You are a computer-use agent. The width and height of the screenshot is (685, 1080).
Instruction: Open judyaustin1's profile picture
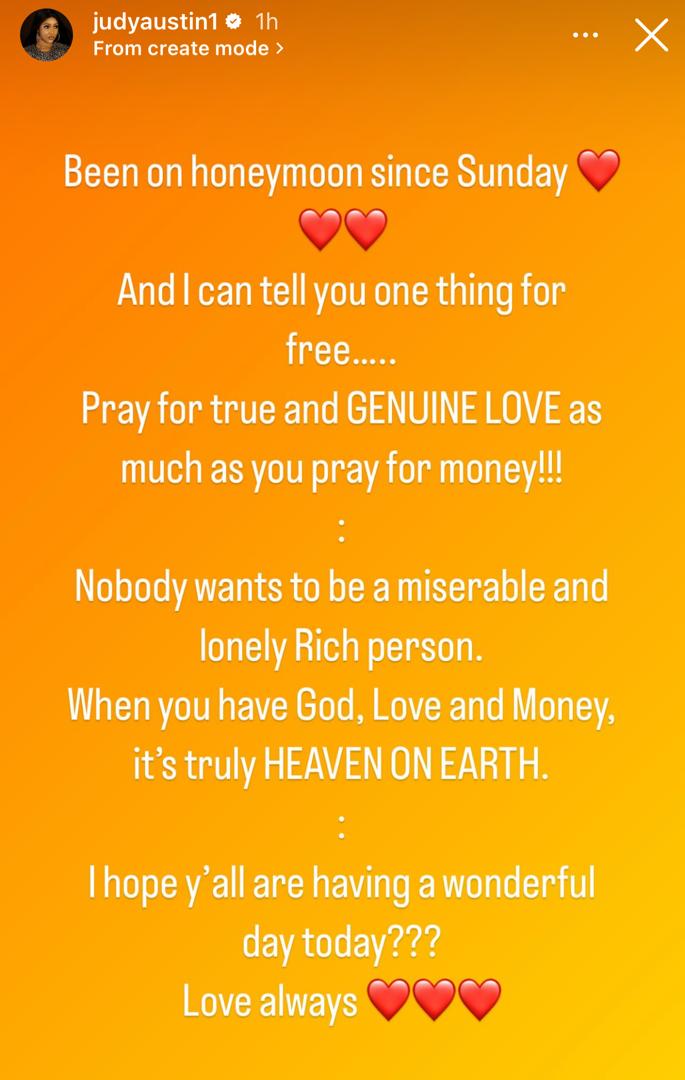(x=46, y=35)
